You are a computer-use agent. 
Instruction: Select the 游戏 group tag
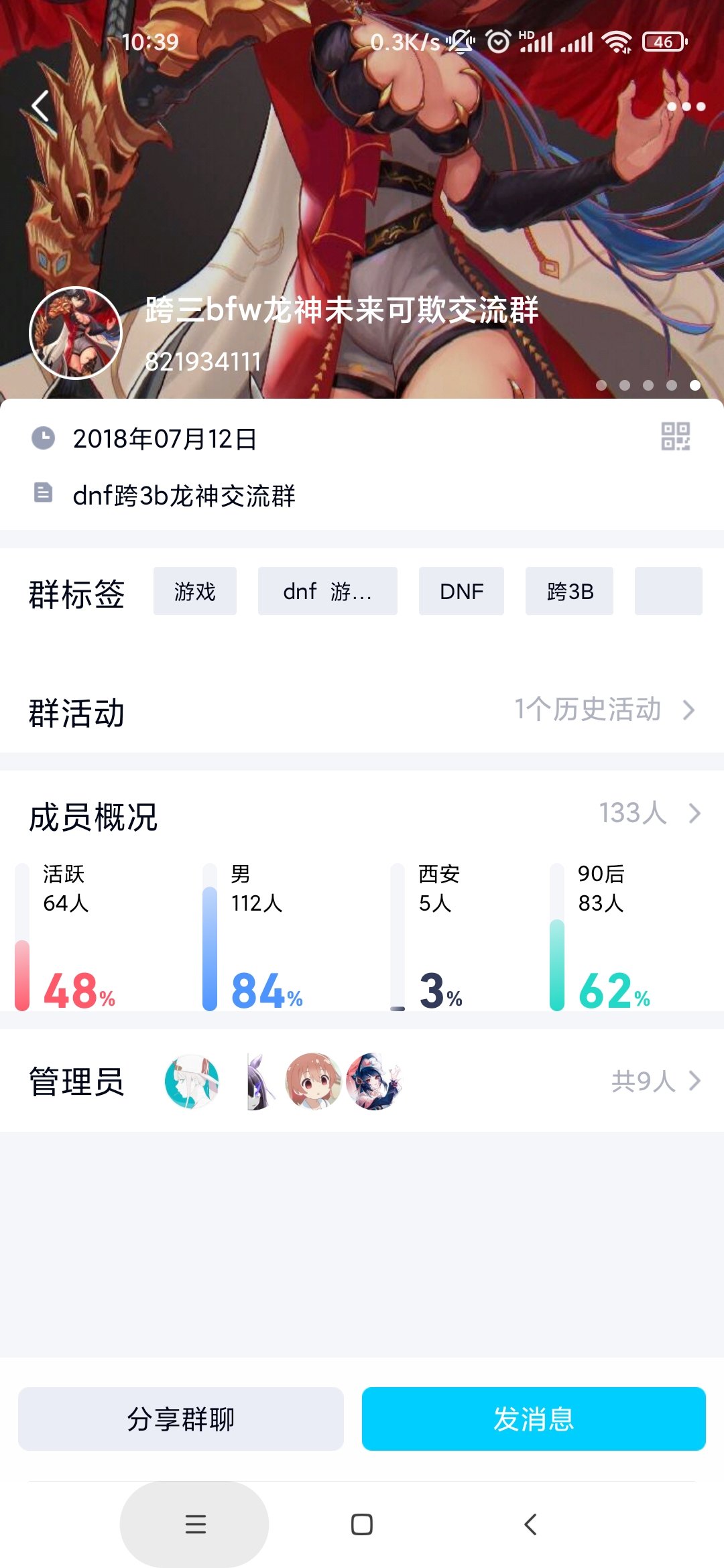coord(195,591)
